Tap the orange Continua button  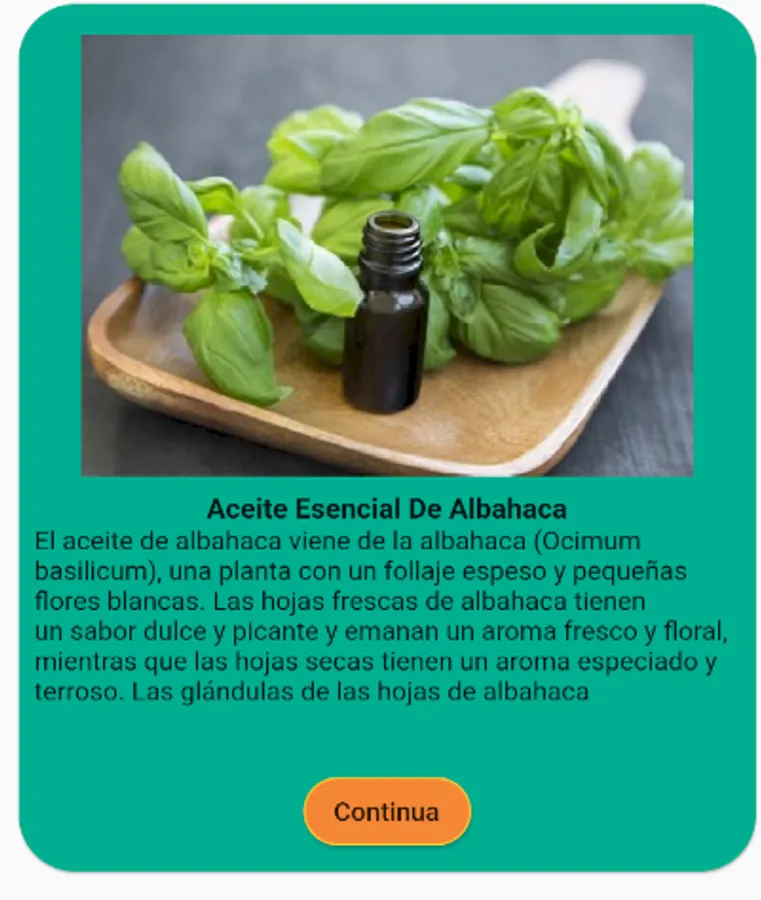pyautogui.click(x=387, y=811)
